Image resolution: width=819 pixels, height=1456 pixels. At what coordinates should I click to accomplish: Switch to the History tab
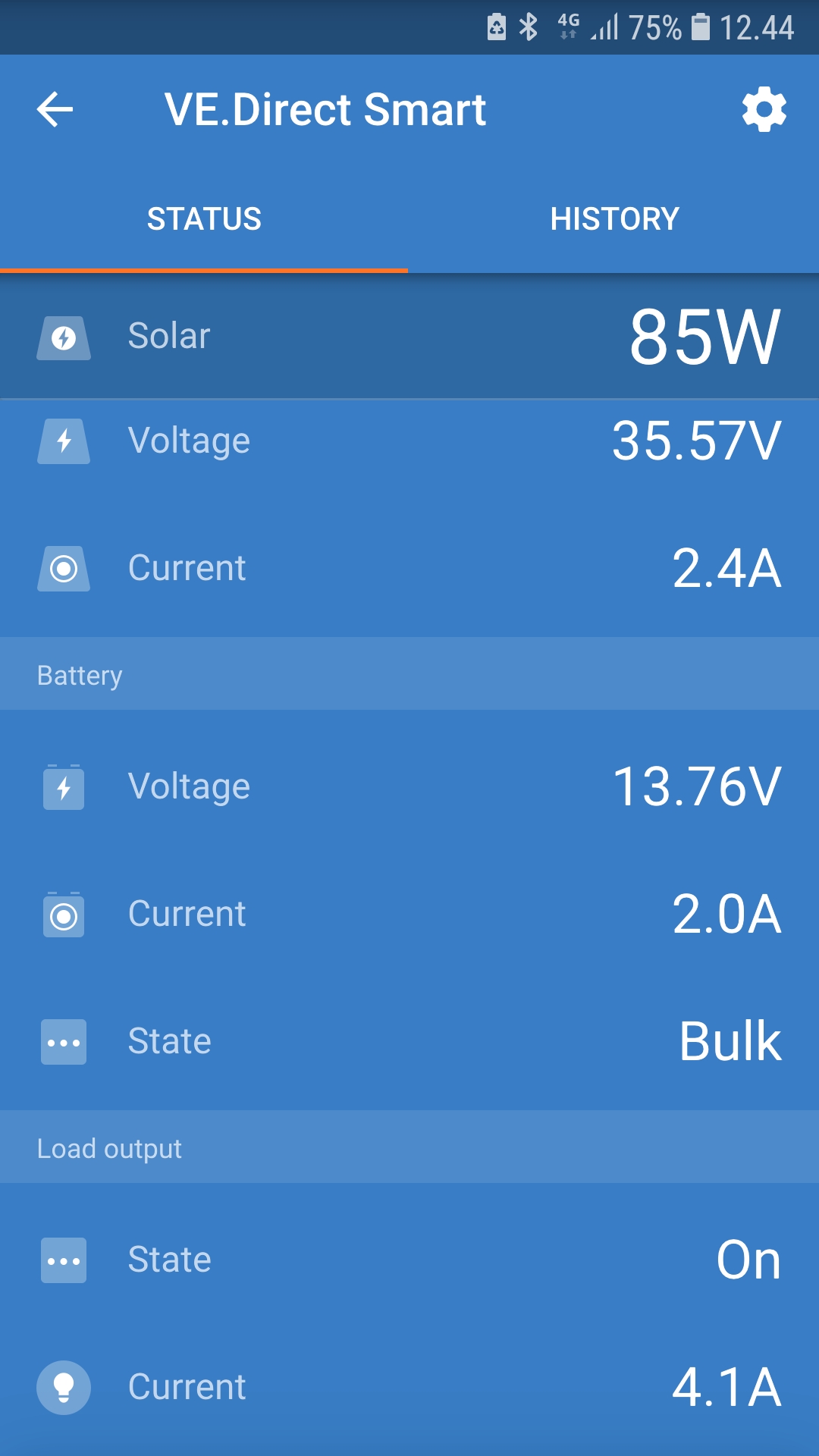[614, 219]
